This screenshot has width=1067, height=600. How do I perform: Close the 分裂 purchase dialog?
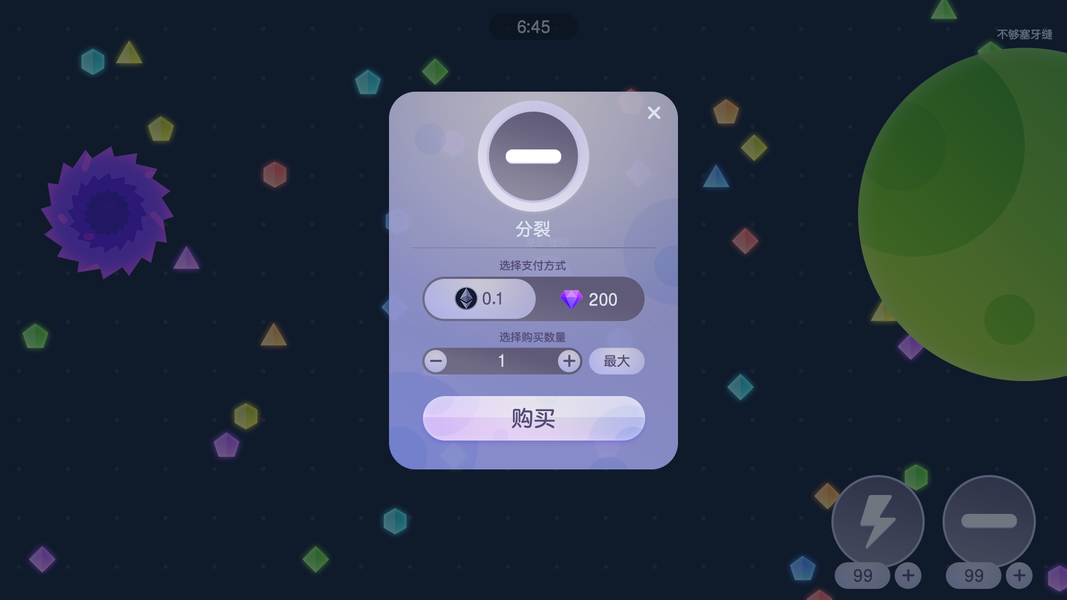tap(654, 113)
